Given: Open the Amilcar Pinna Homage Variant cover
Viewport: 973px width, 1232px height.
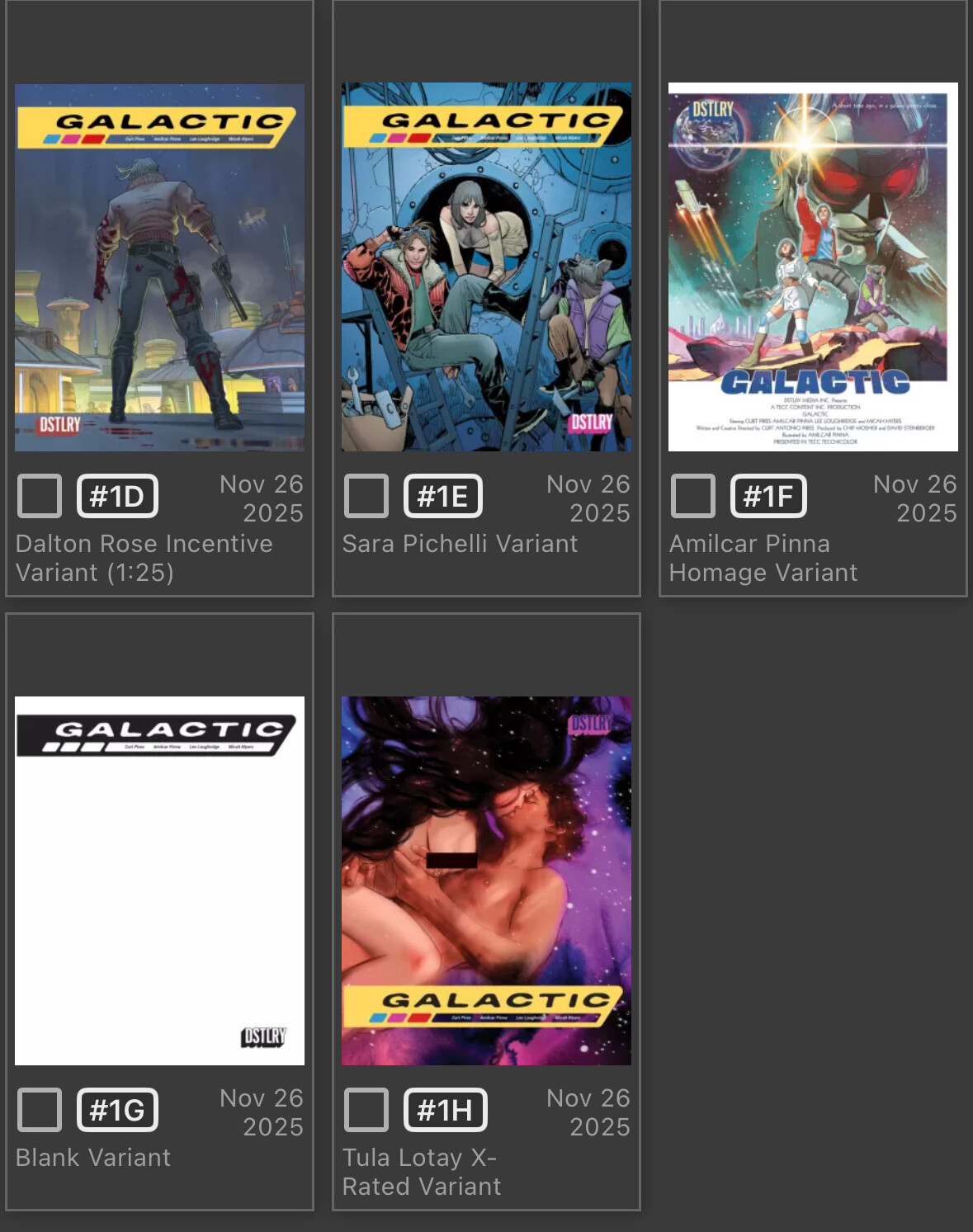Looking at the screenshot, I should [x=813, y=267].
